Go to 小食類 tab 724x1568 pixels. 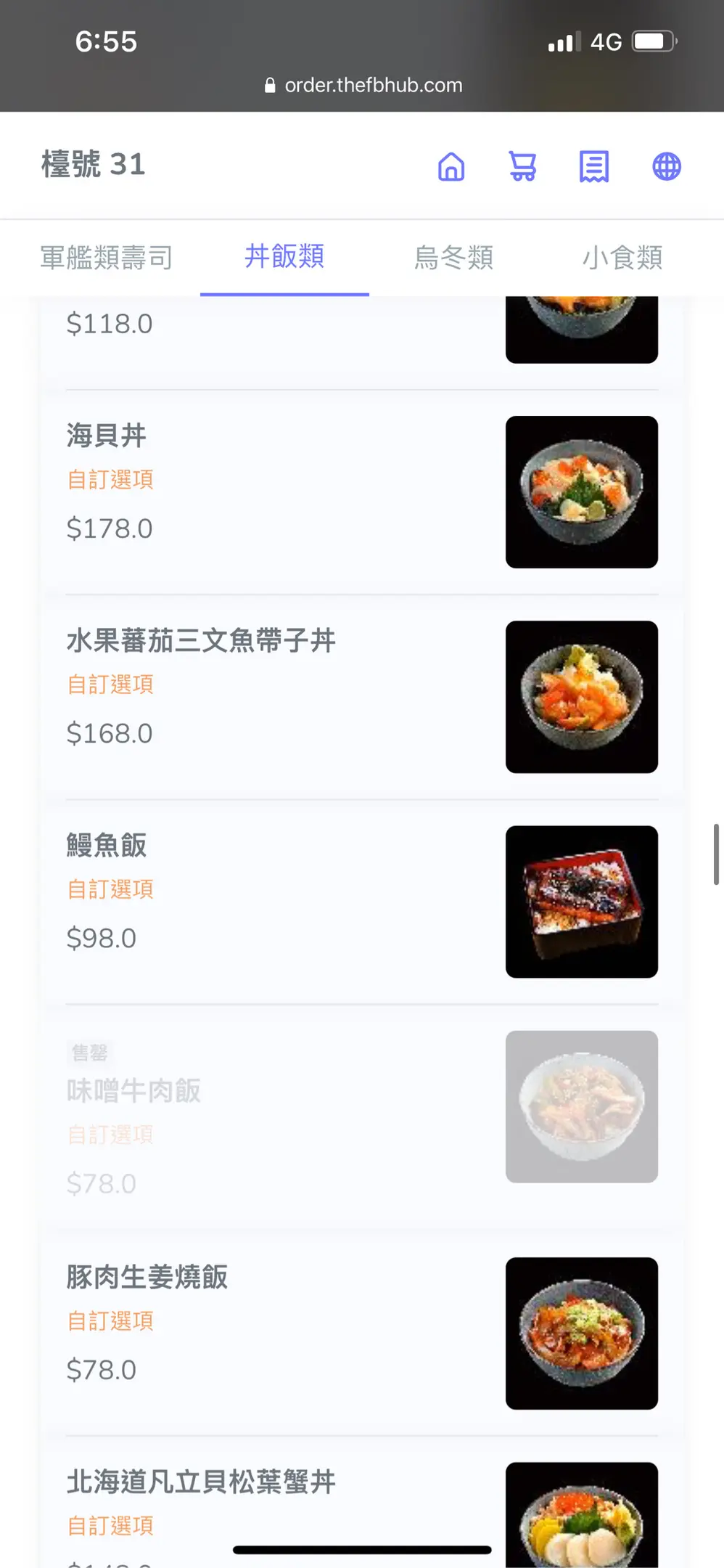623,258
